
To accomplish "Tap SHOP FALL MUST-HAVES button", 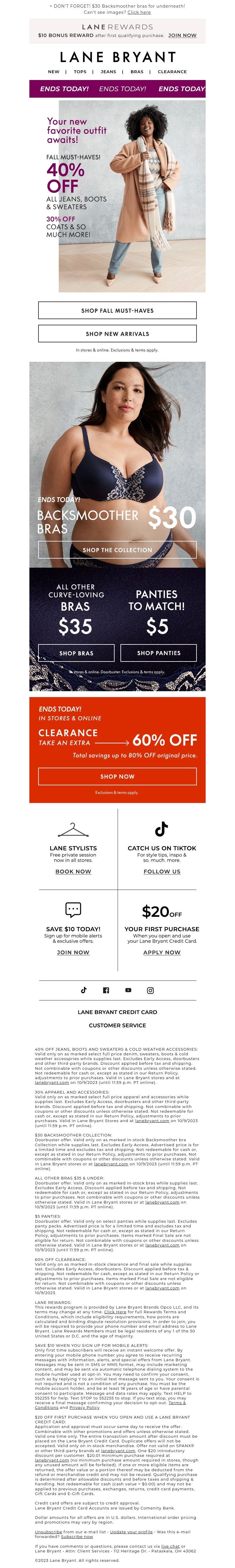I will [x=117, y=310].
